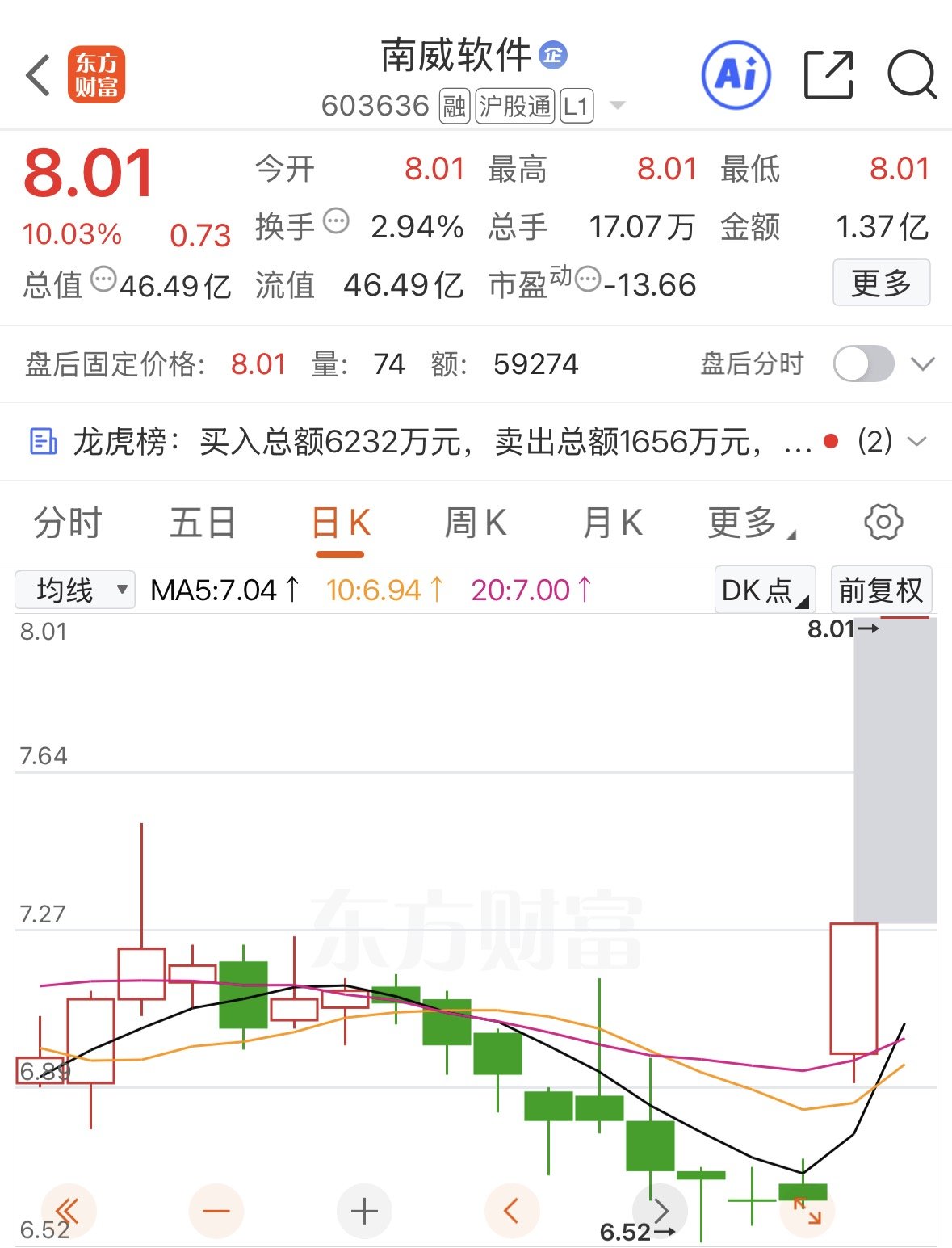Open chart settings gear
Screen dimensions: 952x1248
coord(883,523)
